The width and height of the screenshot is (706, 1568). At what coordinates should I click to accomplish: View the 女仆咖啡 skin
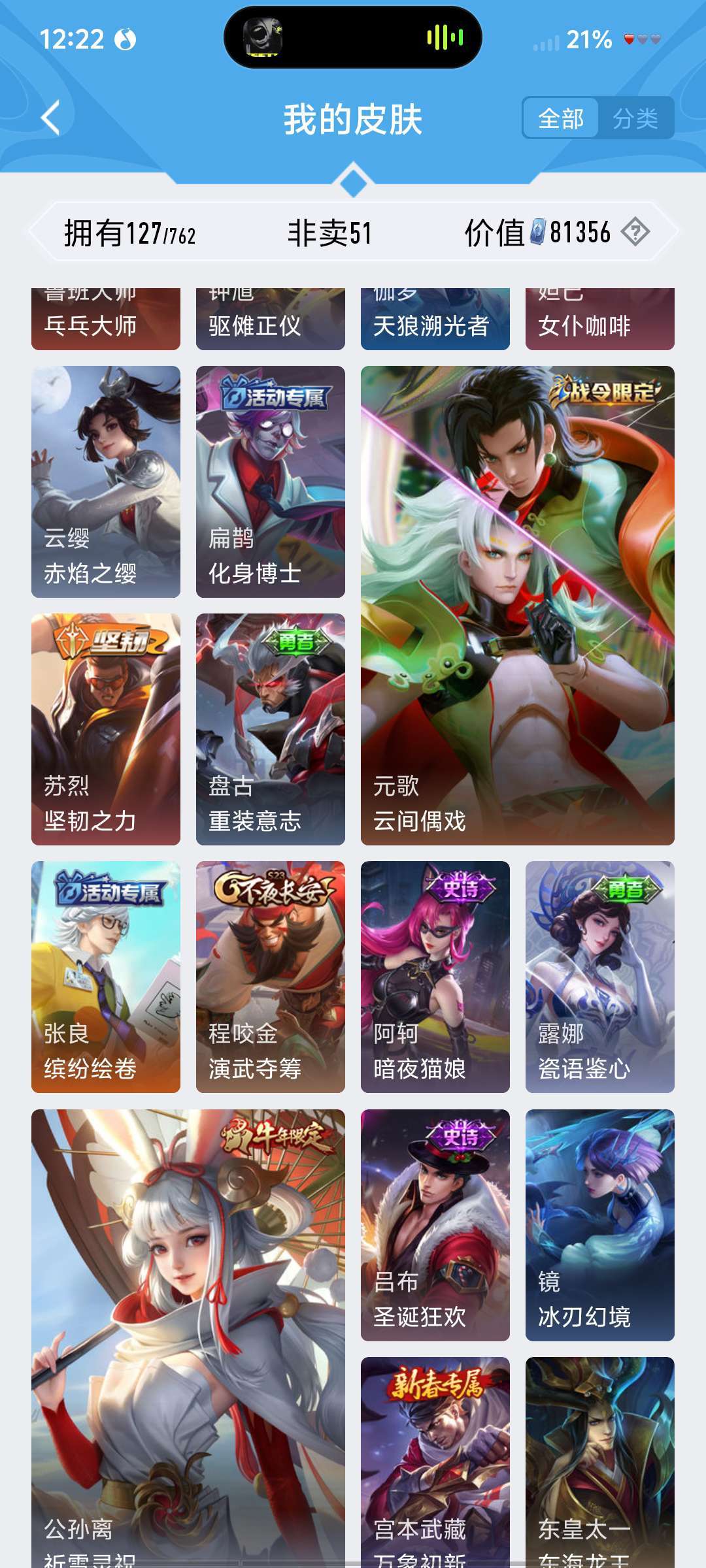tap(599, 320)
